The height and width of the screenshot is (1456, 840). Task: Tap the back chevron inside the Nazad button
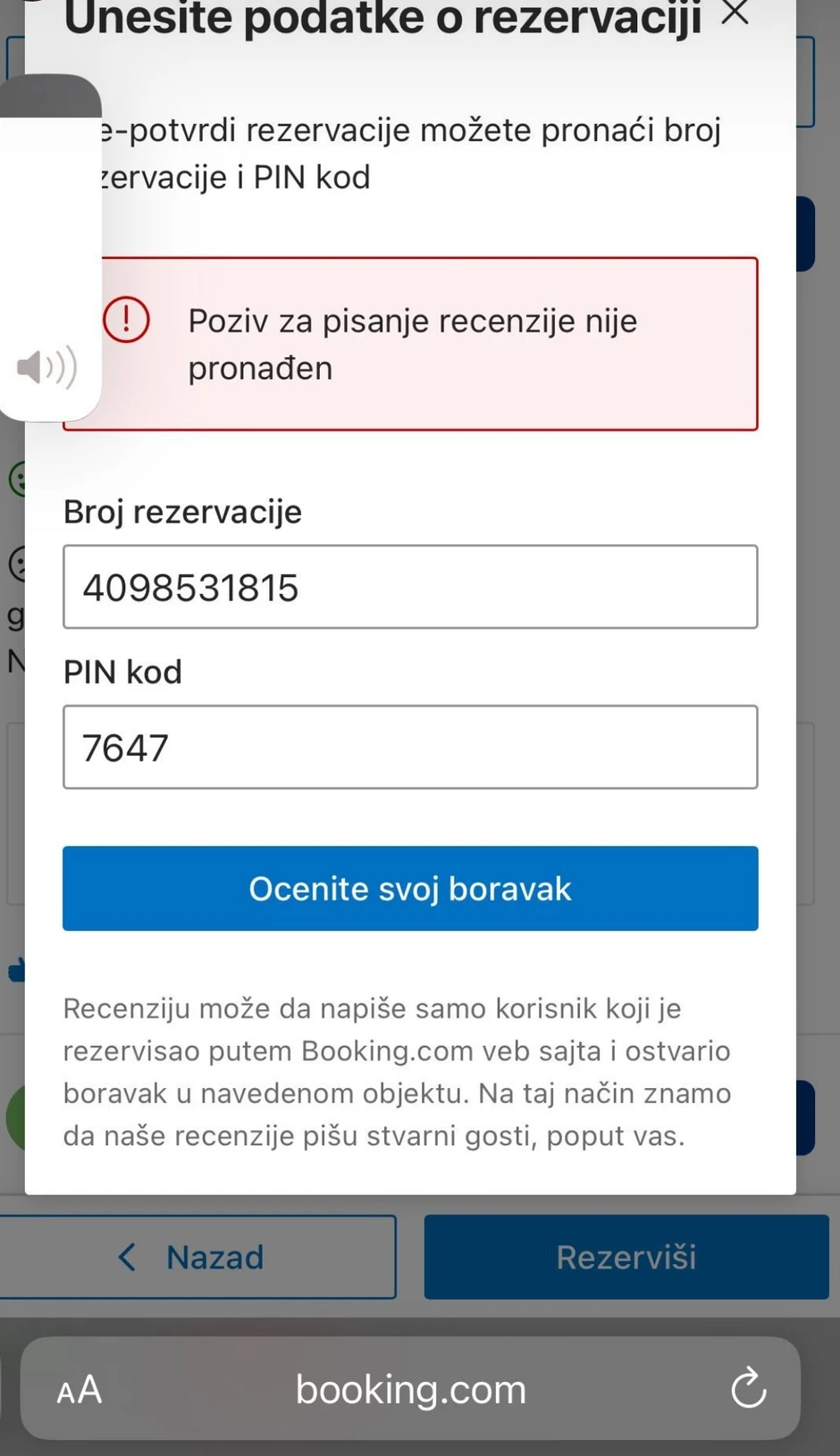(x=128, y=1256)
